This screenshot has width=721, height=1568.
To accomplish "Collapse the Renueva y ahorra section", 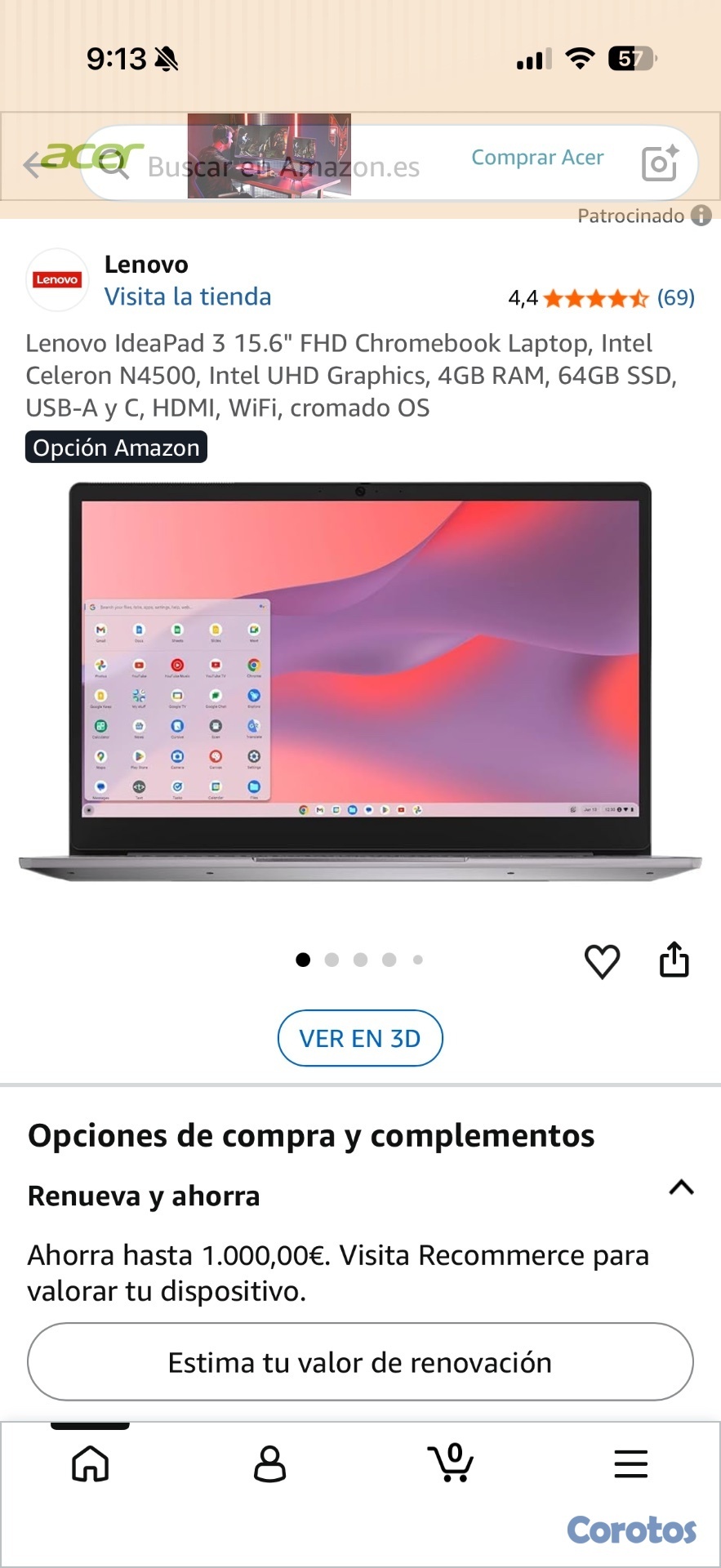I will (x=681, y=1187).
